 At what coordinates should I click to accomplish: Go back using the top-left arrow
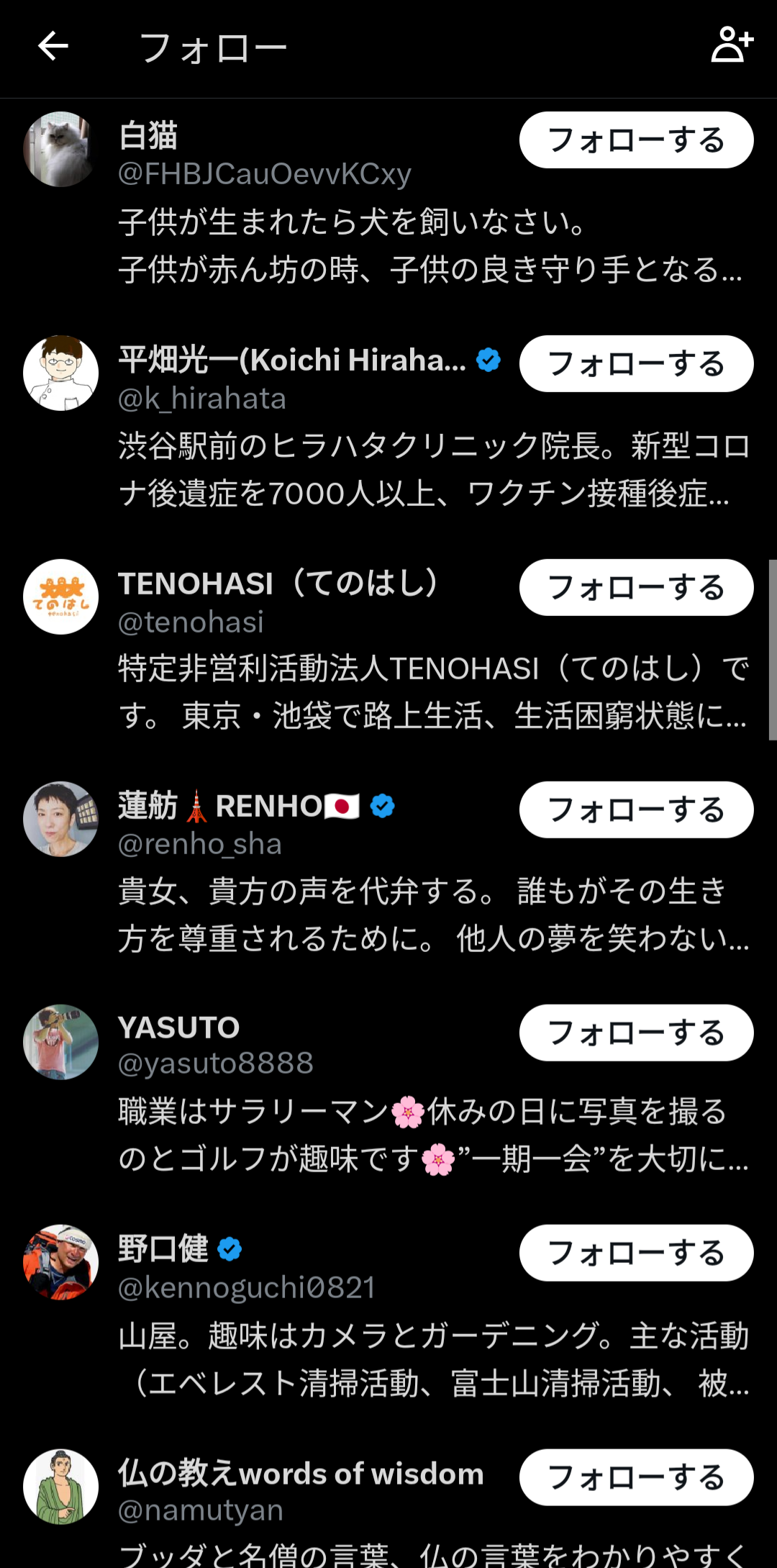tap(53, 47)
